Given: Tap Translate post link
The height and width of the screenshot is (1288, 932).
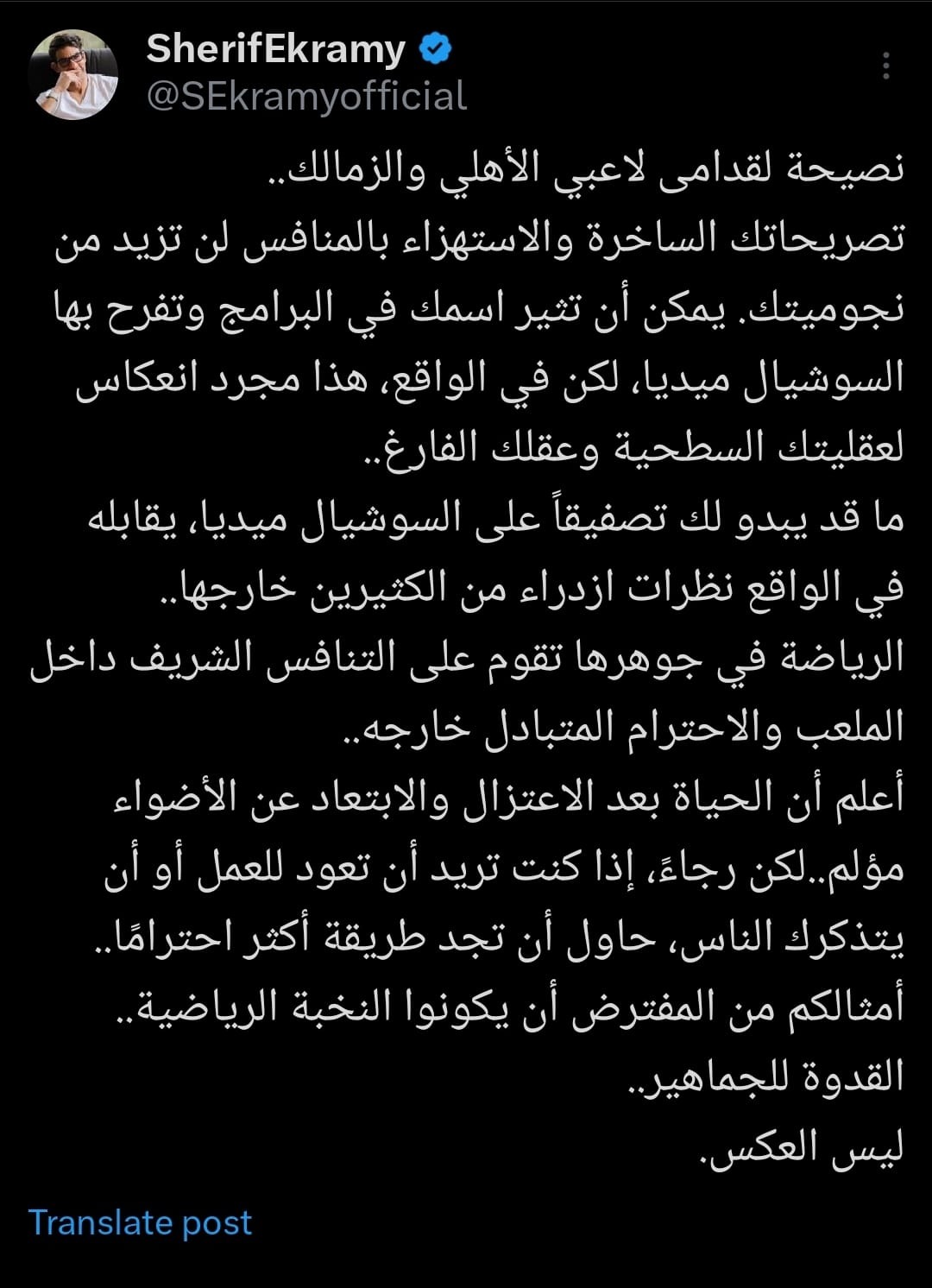Looking at the screenshot, I should [140, 1222].
